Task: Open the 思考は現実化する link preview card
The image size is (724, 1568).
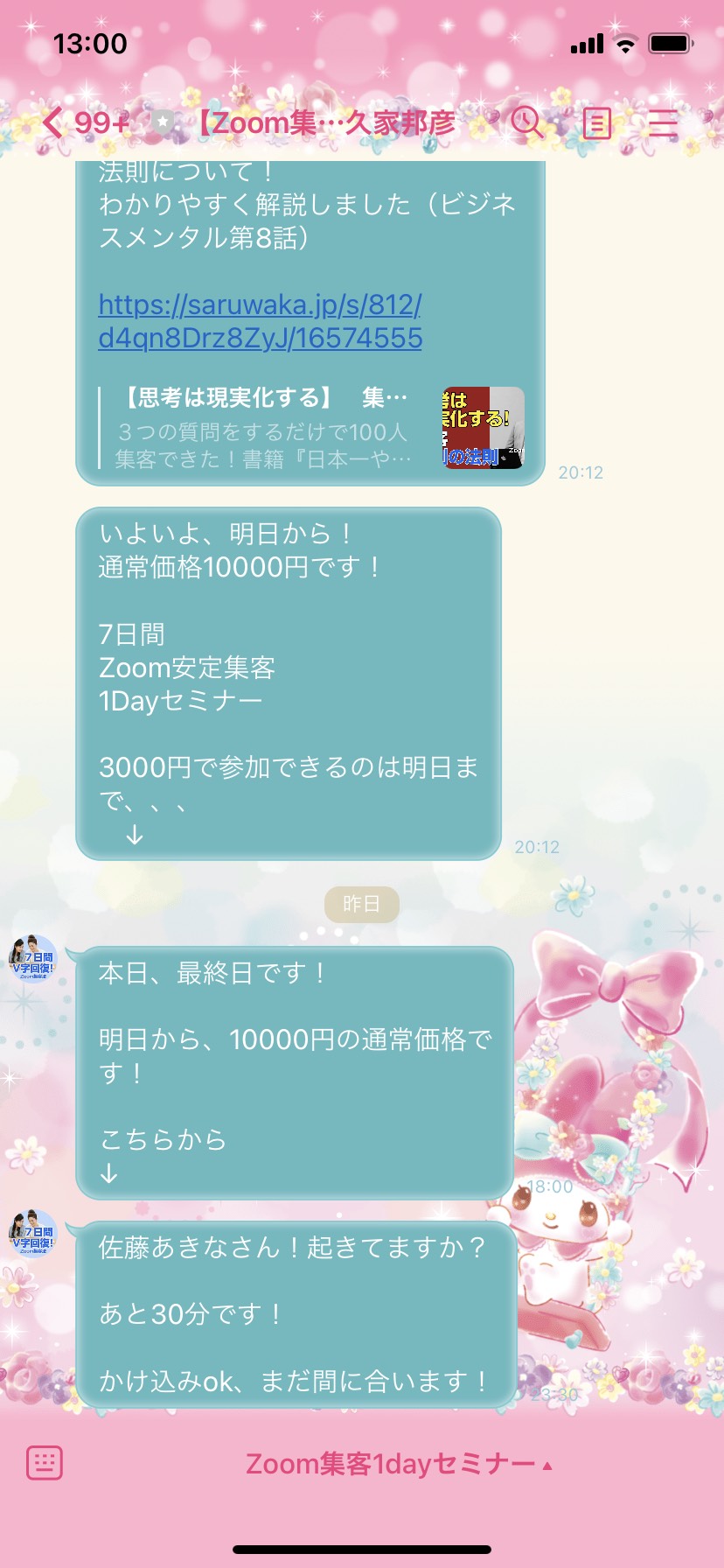Action: tap(311, 428)
